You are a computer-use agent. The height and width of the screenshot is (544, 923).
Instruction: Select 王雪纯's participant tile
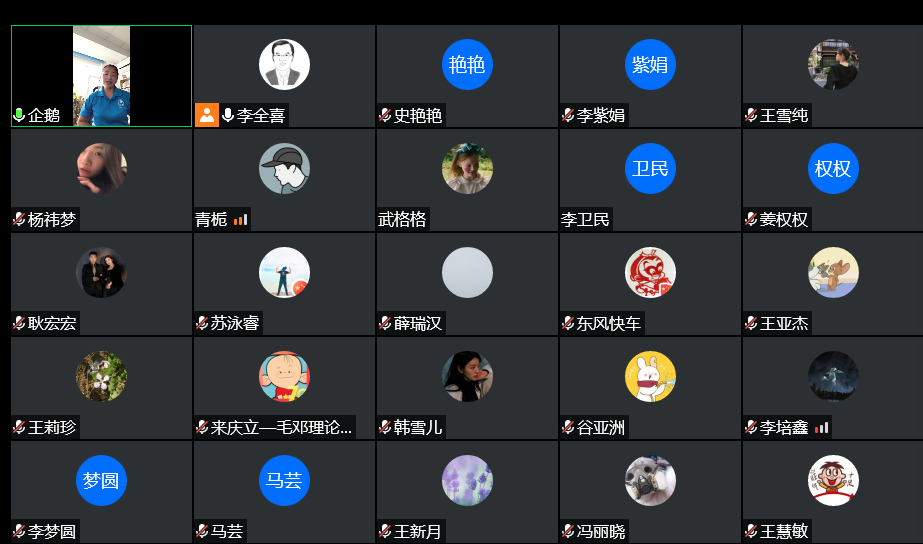pos(832,76)
